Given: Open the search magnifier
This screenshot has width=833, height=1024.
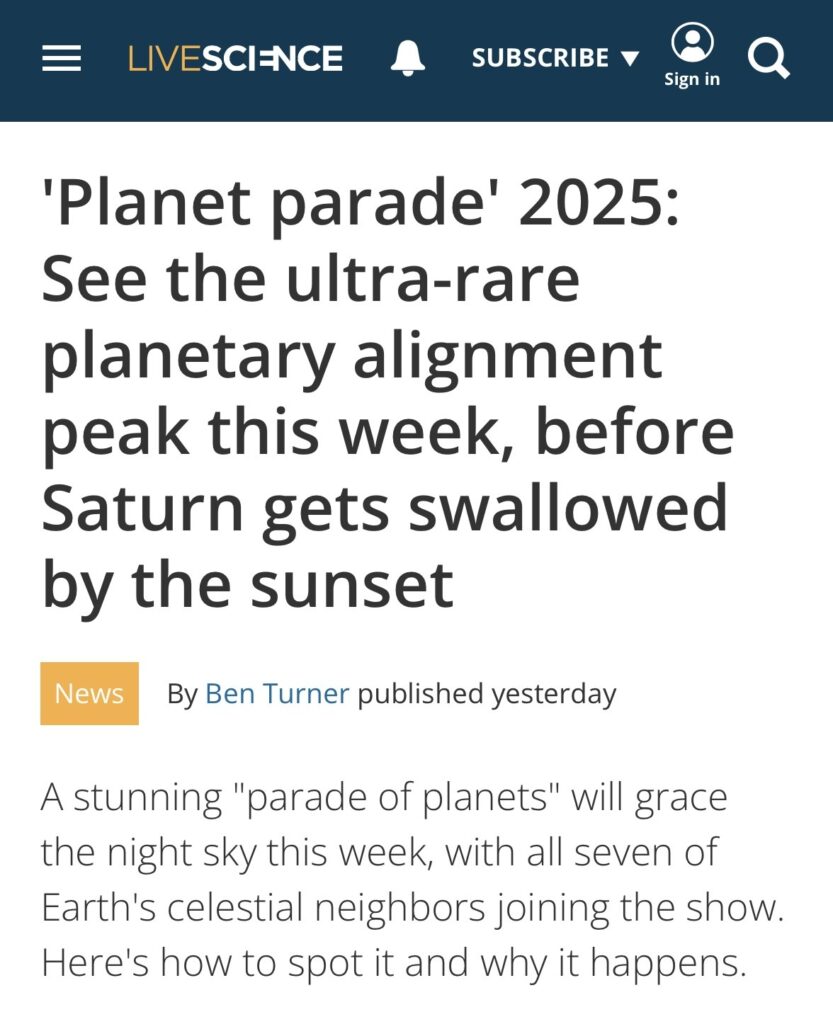Looking at the screenshot, I should [x=768, y=58].
